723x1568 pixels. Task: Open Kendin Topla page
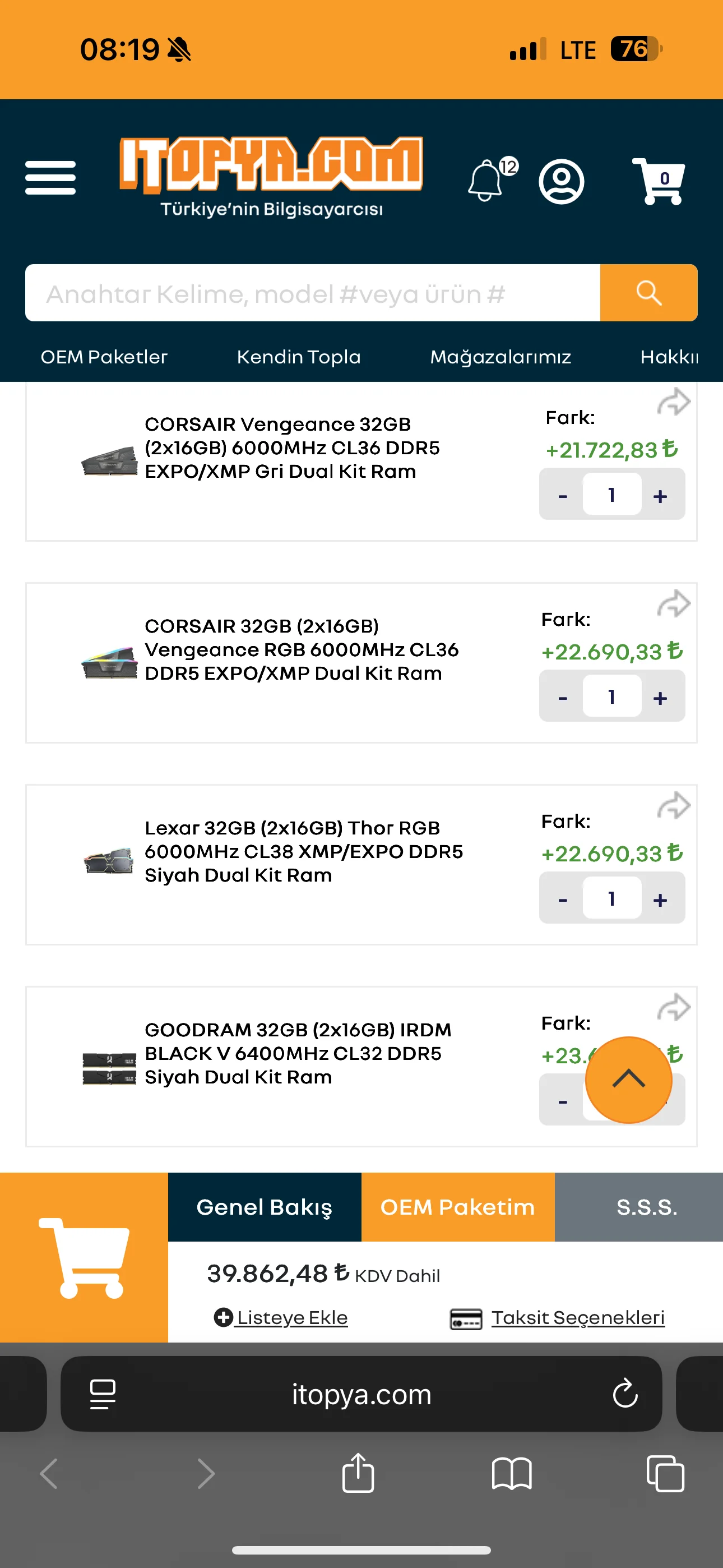298,357
